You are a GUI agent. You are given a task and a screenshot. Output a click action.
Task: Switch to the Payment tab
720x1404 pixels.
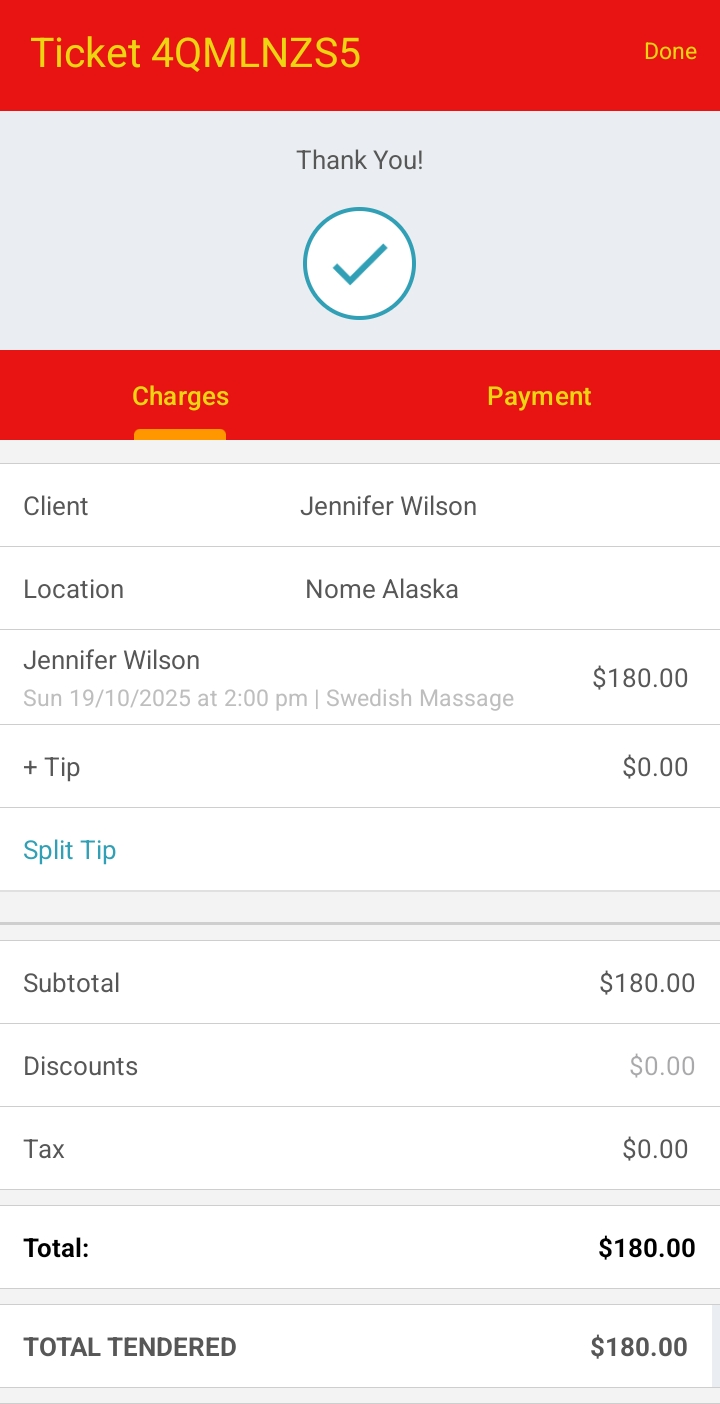(539, 396)
